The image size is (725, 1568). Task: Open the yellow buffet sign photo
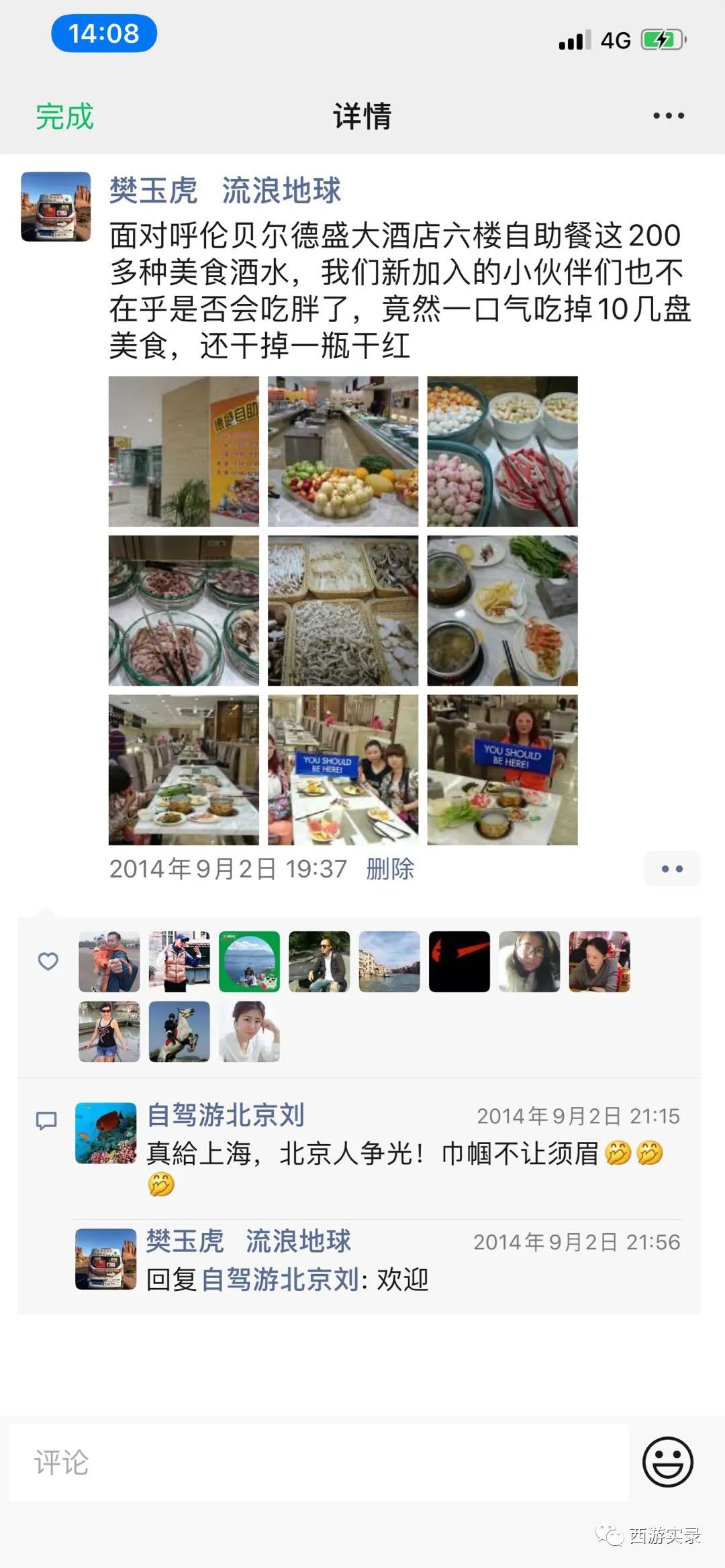coord(183,452)
